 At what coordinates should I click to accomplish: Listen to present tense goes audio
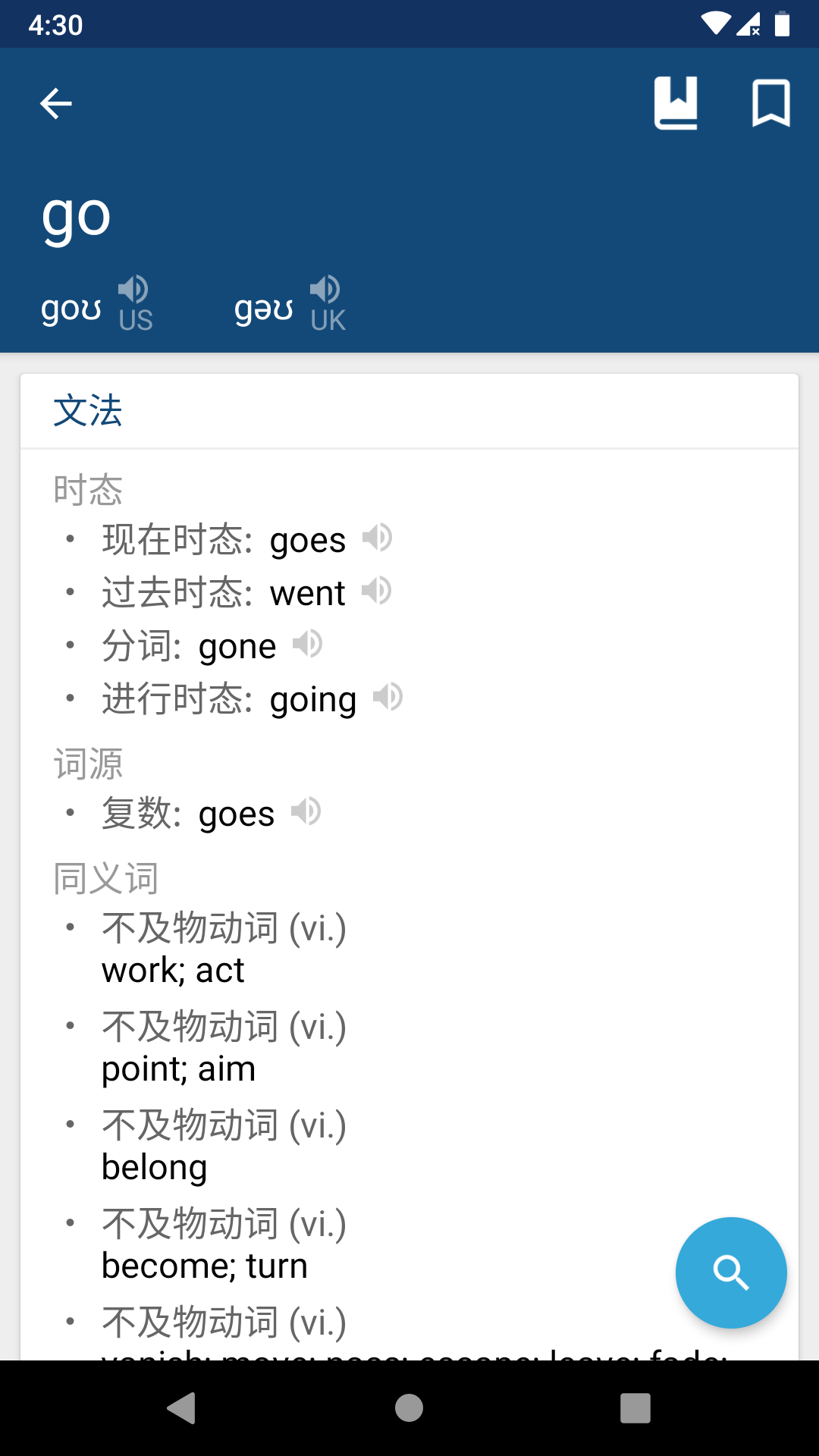coord(377,538)
